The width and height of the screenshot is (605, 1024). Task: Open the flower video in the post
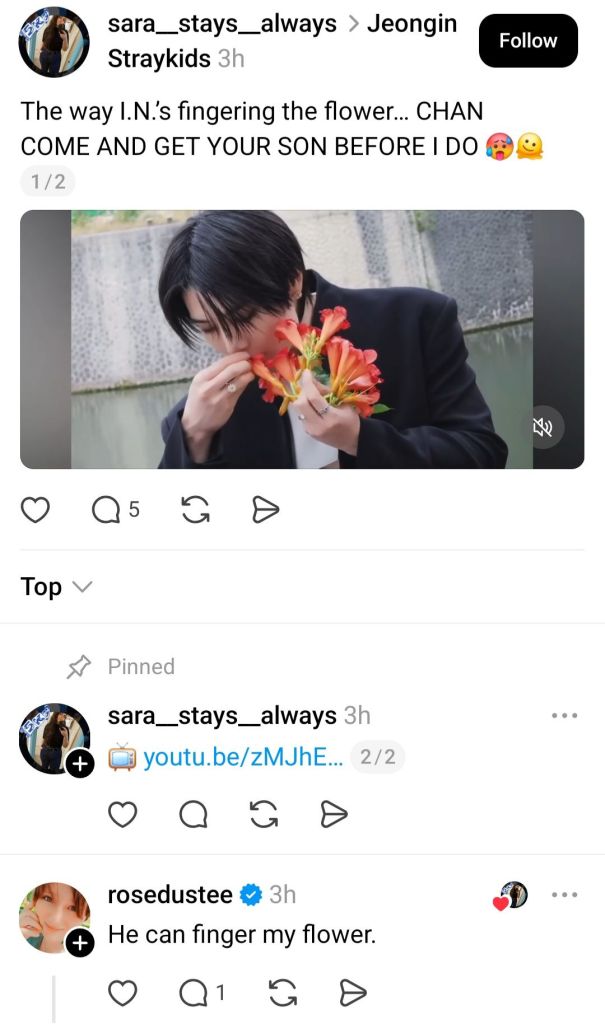(300, 340)
